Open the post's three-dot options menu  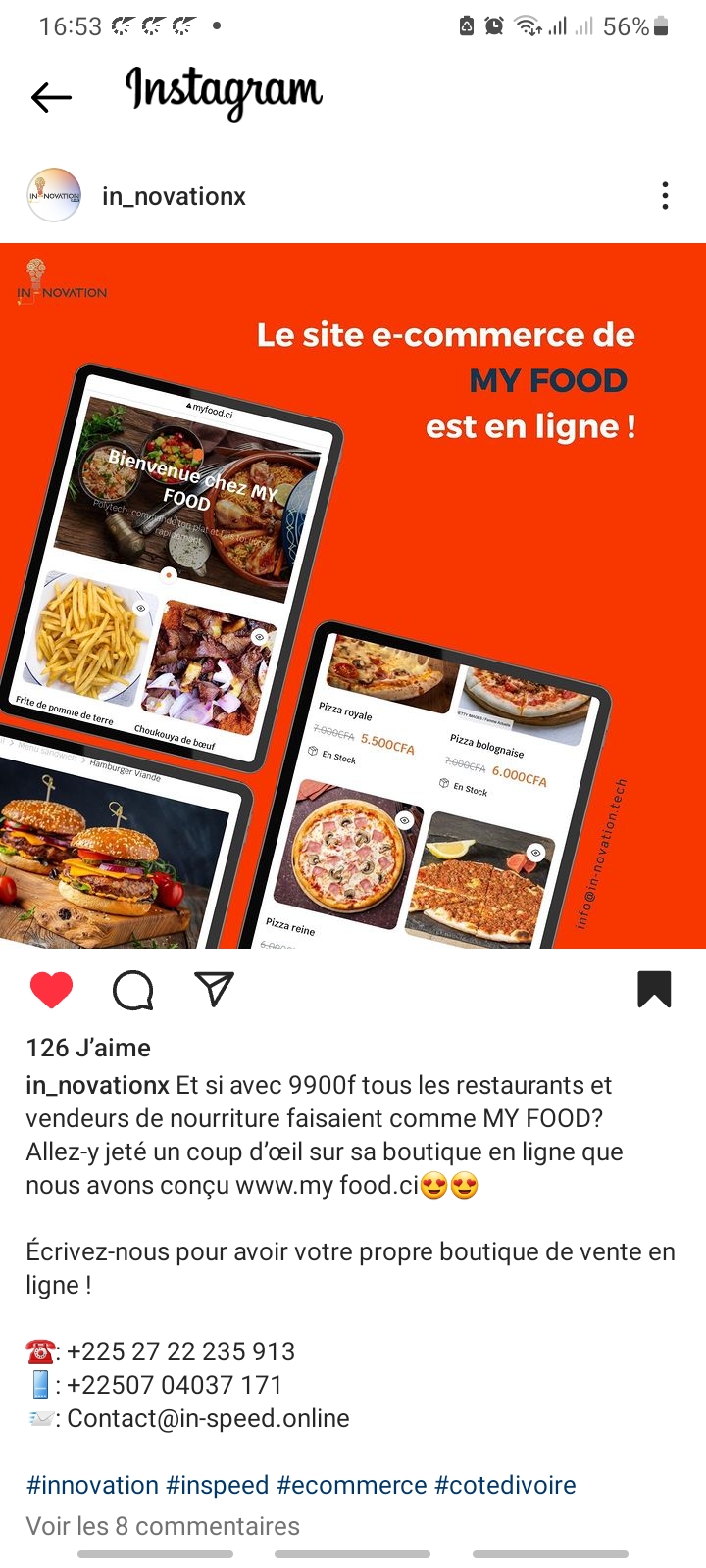(665, 196)
